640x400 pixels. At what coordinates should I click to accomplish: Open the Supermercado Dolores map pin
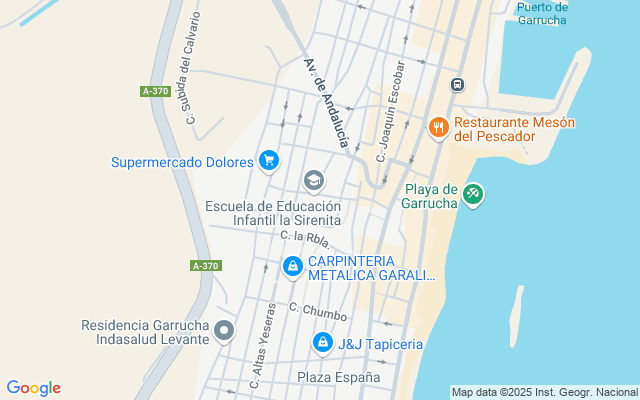click(x=269, y=161)
